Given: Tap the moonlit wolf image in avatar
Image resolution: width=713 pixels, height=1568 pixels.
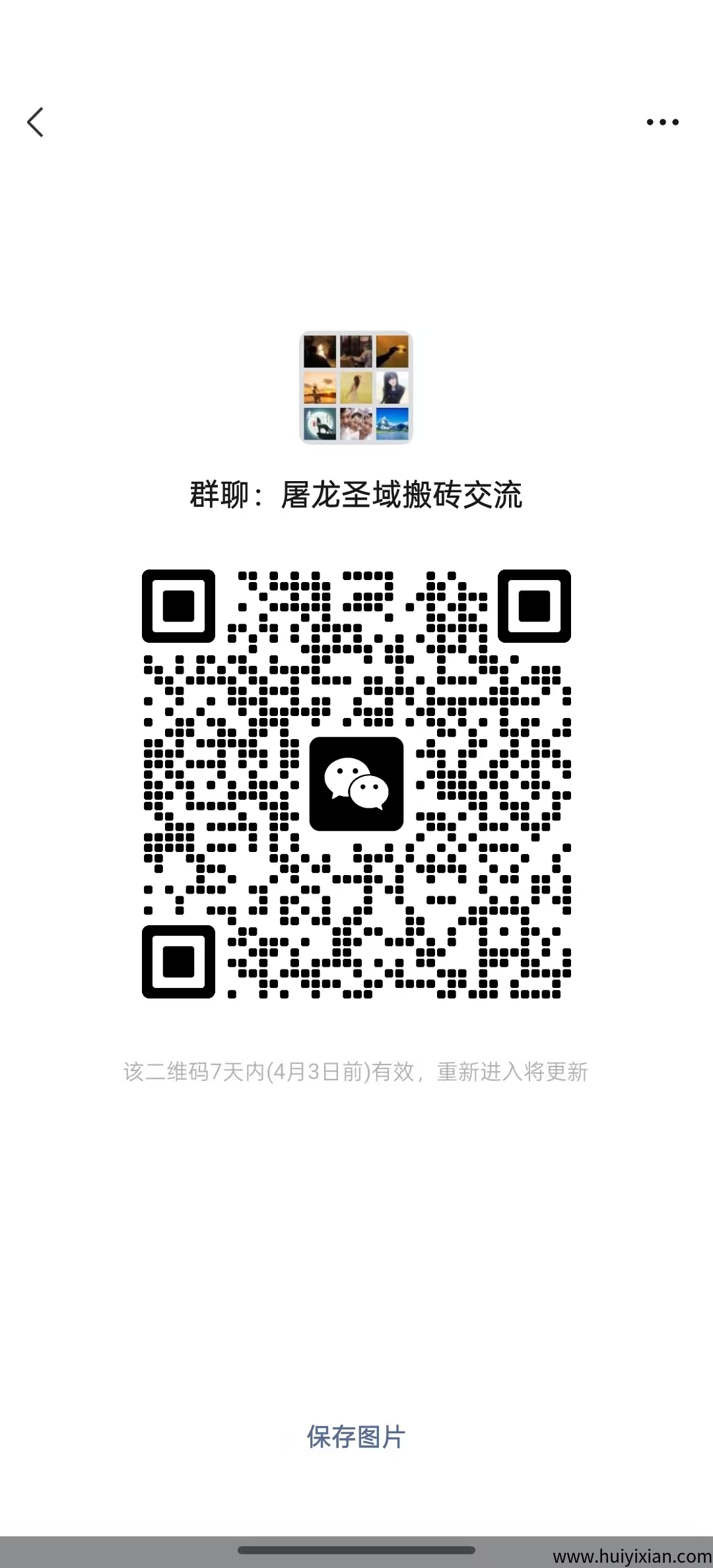Looking at the screenshot, I should (x=320, y=424).
